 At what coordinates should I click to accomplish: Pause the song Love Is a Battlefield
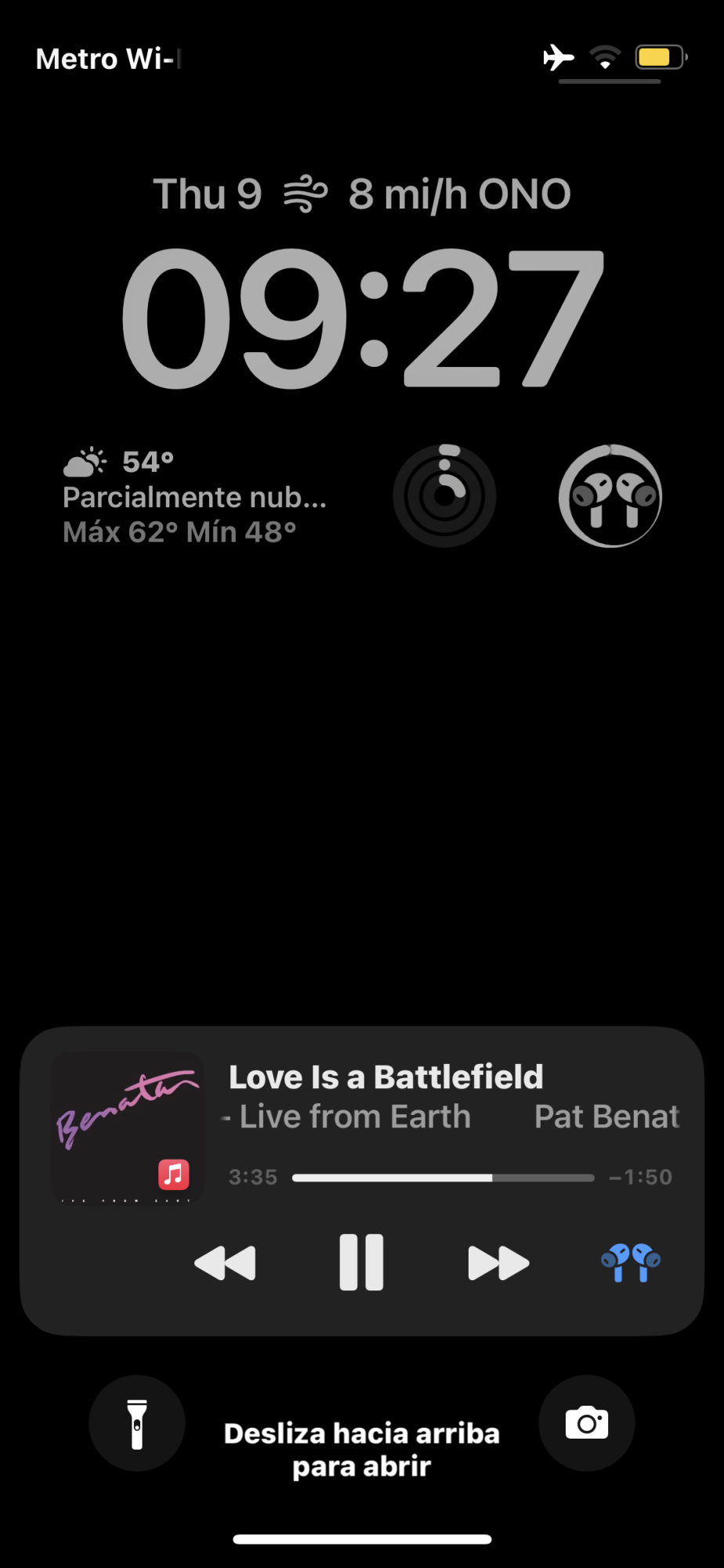point(361,1262)
